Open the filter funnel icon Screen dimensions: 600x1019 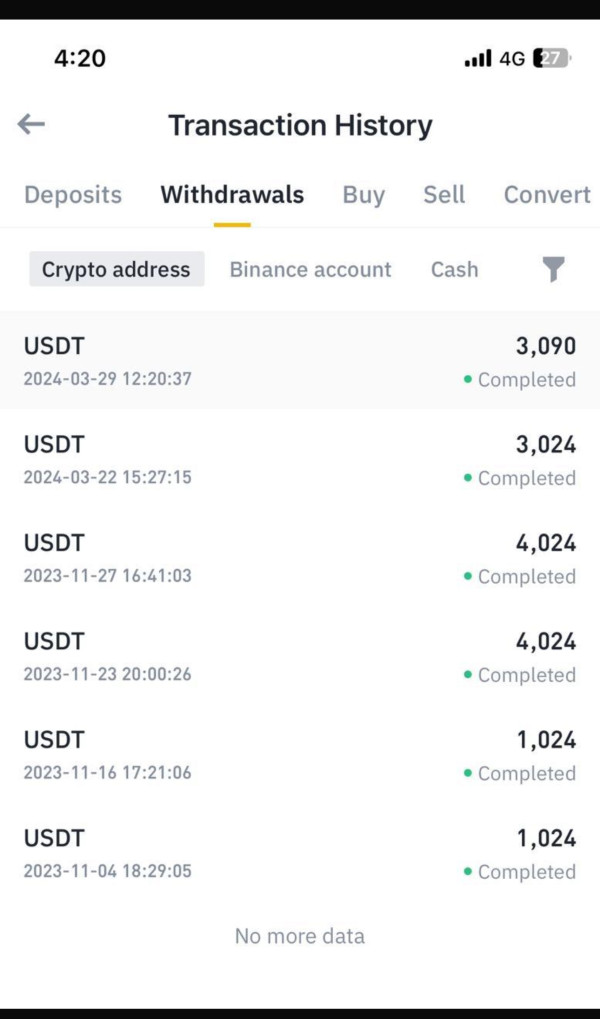[553, 269]
